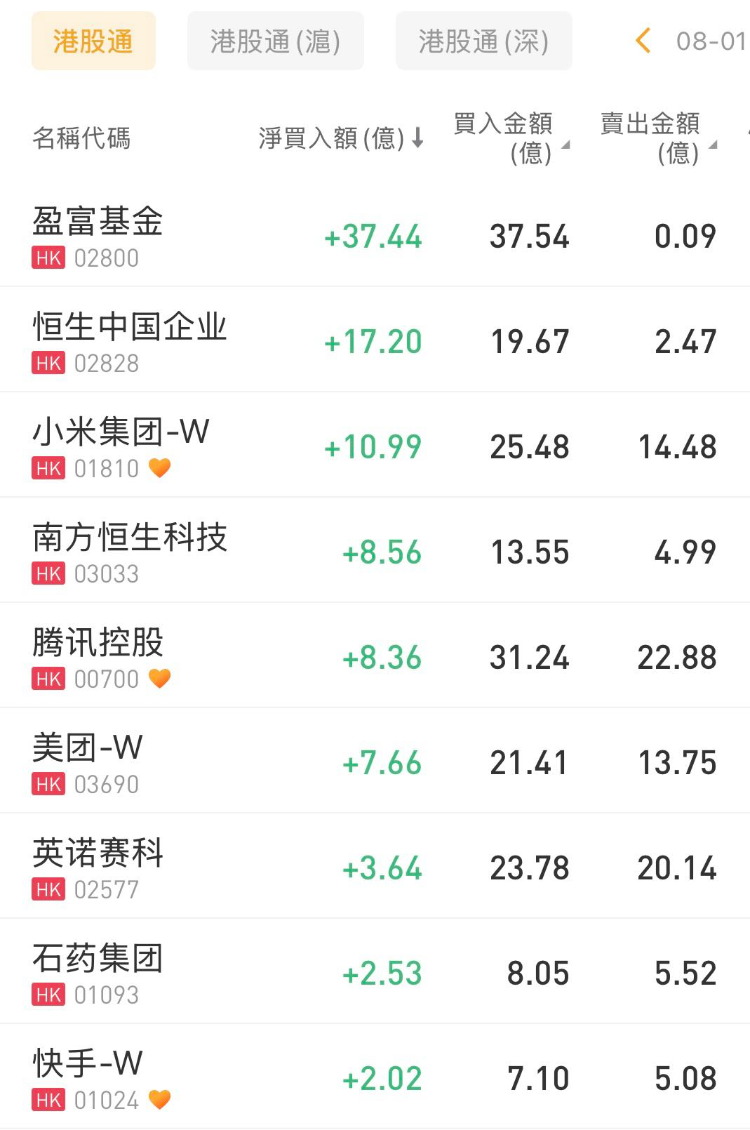Viewport: 750px width, 1130px height.
Task: Switch to the 港股通(滬) tab
Action: 275,41
